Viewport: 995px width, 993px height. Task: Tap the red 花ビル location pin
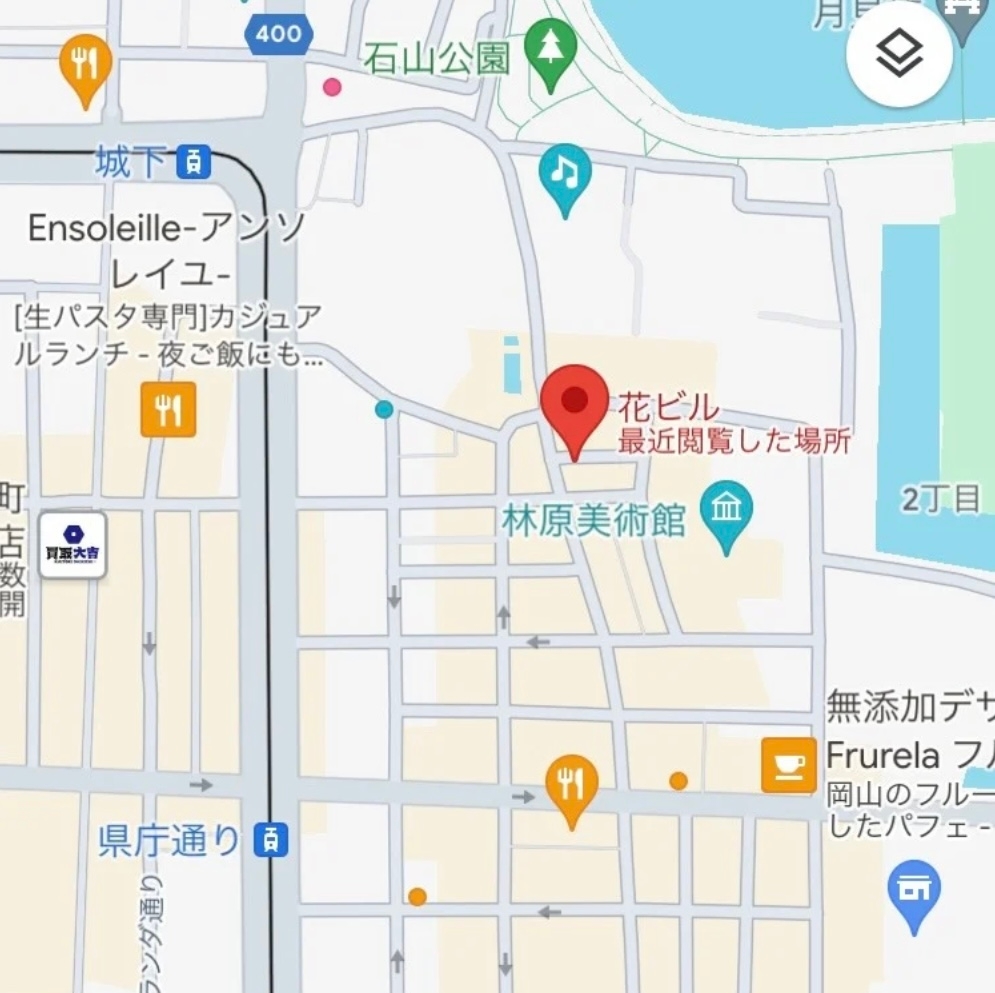coord(574,405)
